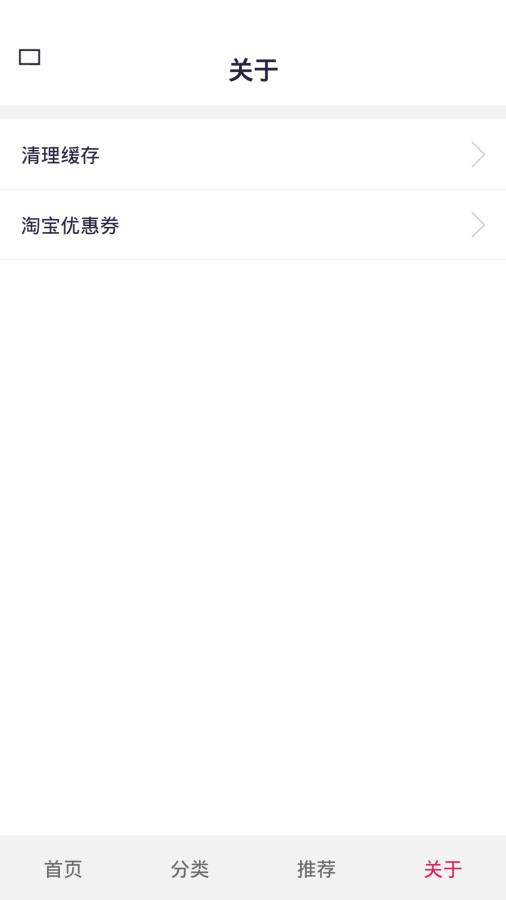Select the 关于 tab

pos(442,869)
